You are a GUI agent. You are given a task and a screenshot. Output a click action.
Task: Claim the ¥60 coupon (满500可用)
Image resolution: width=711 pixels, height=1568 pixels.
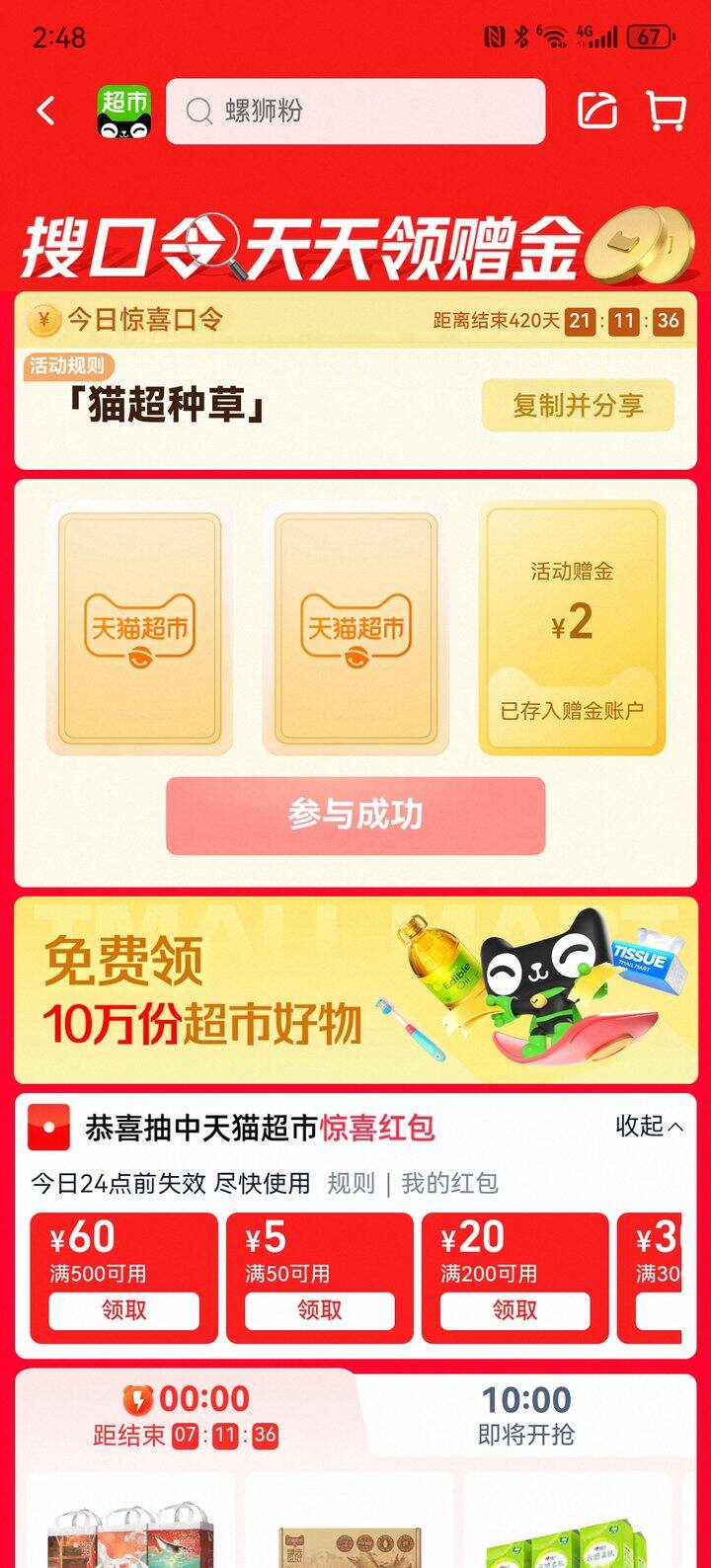[123, 1310]
